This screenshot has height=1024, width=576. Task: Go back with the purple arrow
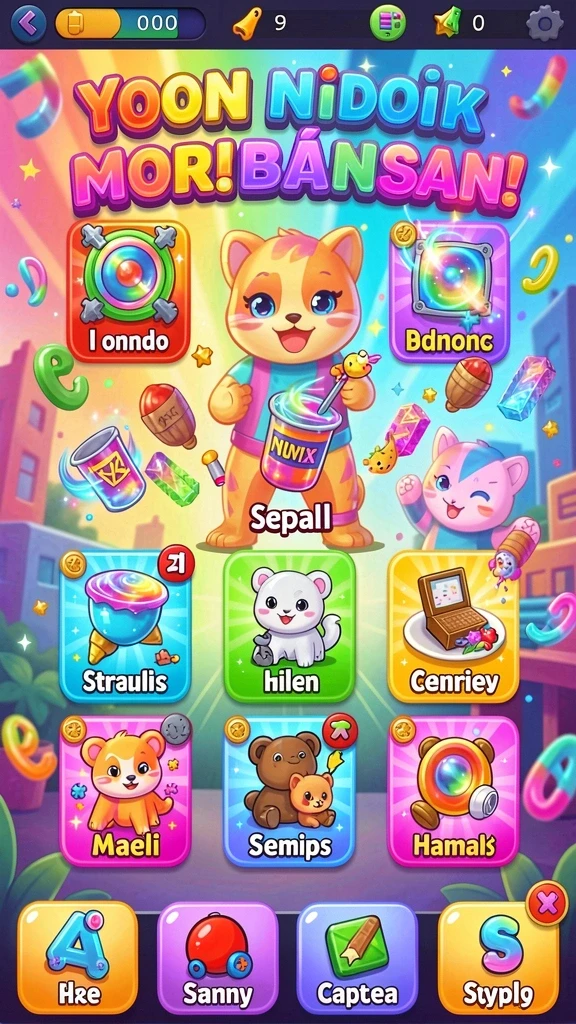29,24
